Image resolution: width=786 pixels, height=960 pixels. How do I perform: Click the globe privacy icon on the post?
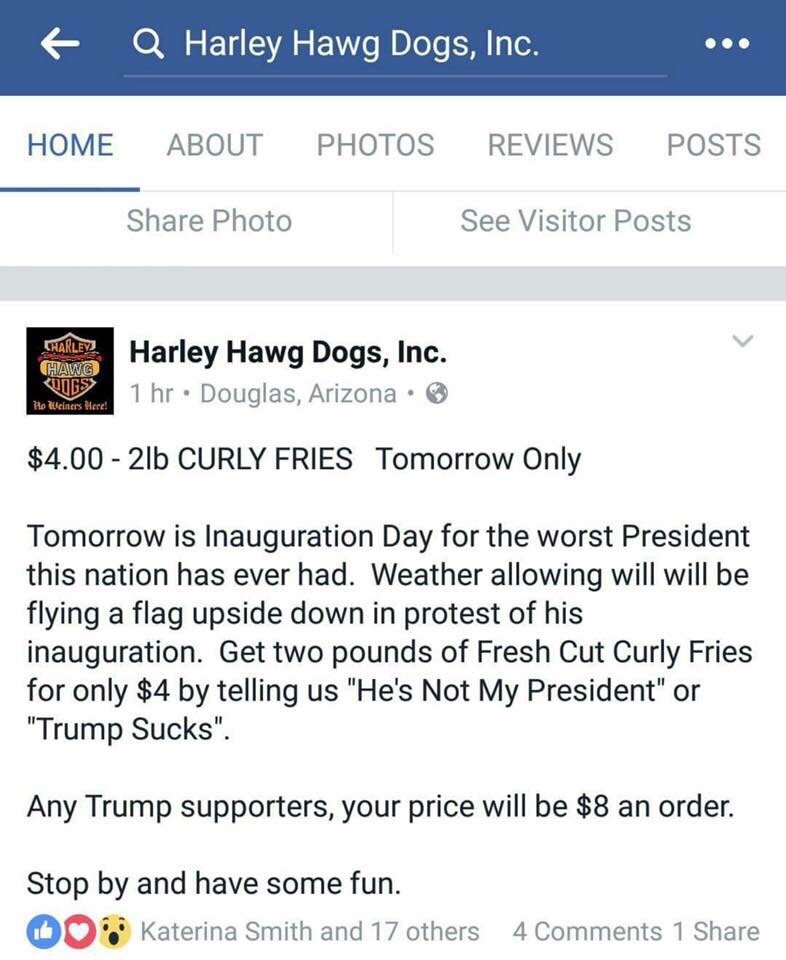[435, 394]
